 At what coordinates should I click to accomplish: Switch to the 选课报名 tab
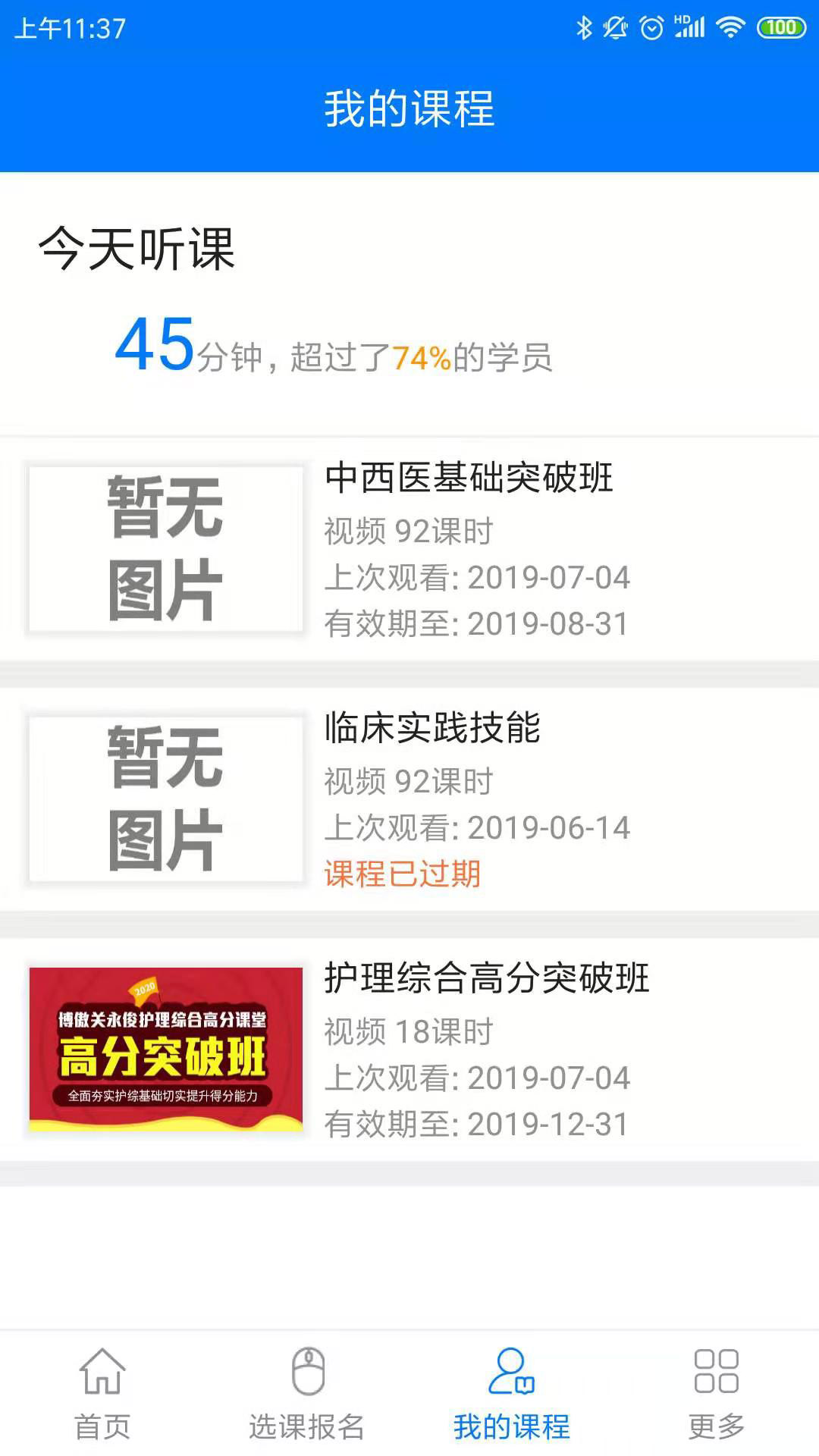click(x=307, y=1426)
